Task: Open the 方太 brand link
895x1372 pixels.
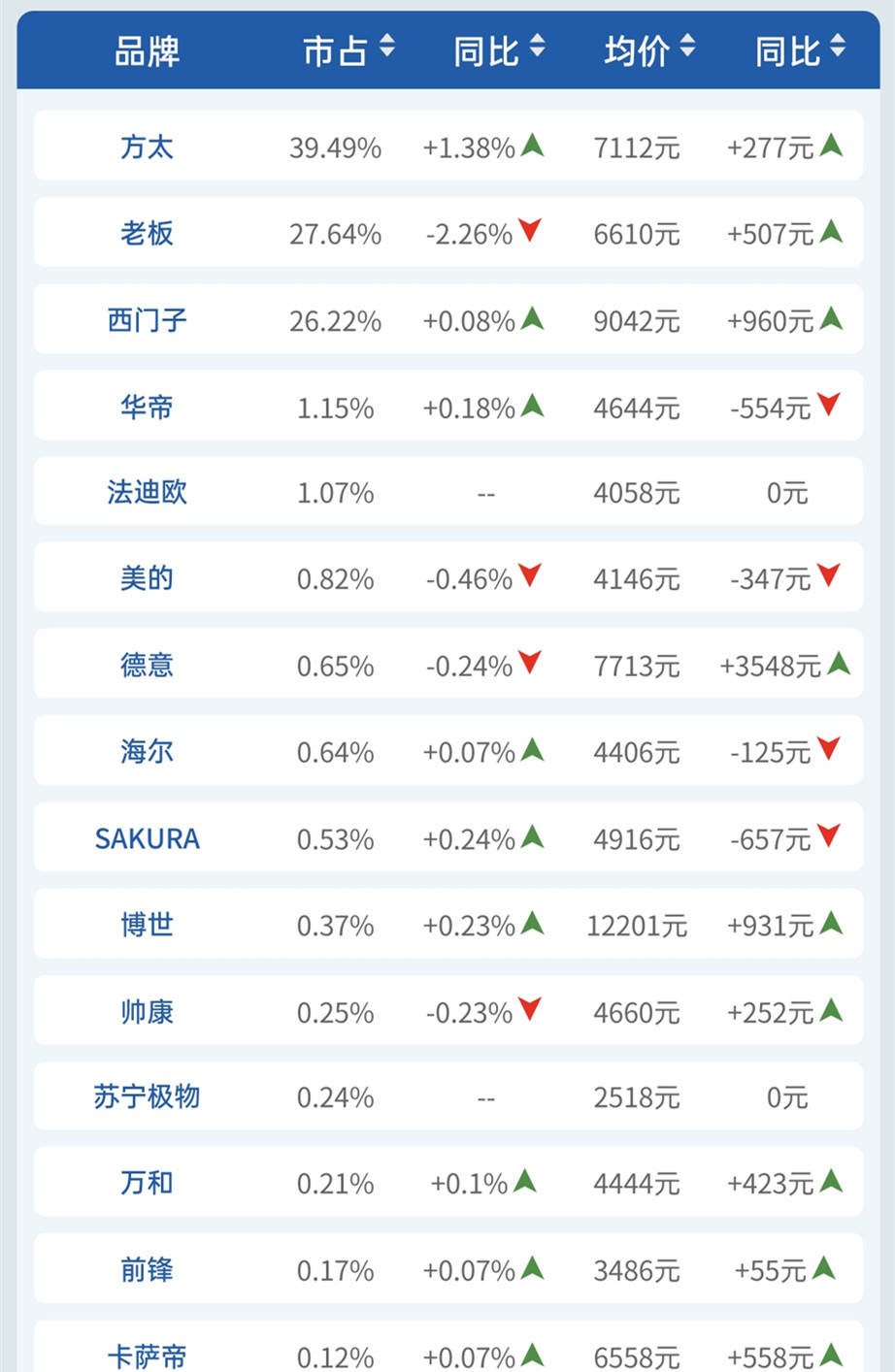Action: (147, 146)
